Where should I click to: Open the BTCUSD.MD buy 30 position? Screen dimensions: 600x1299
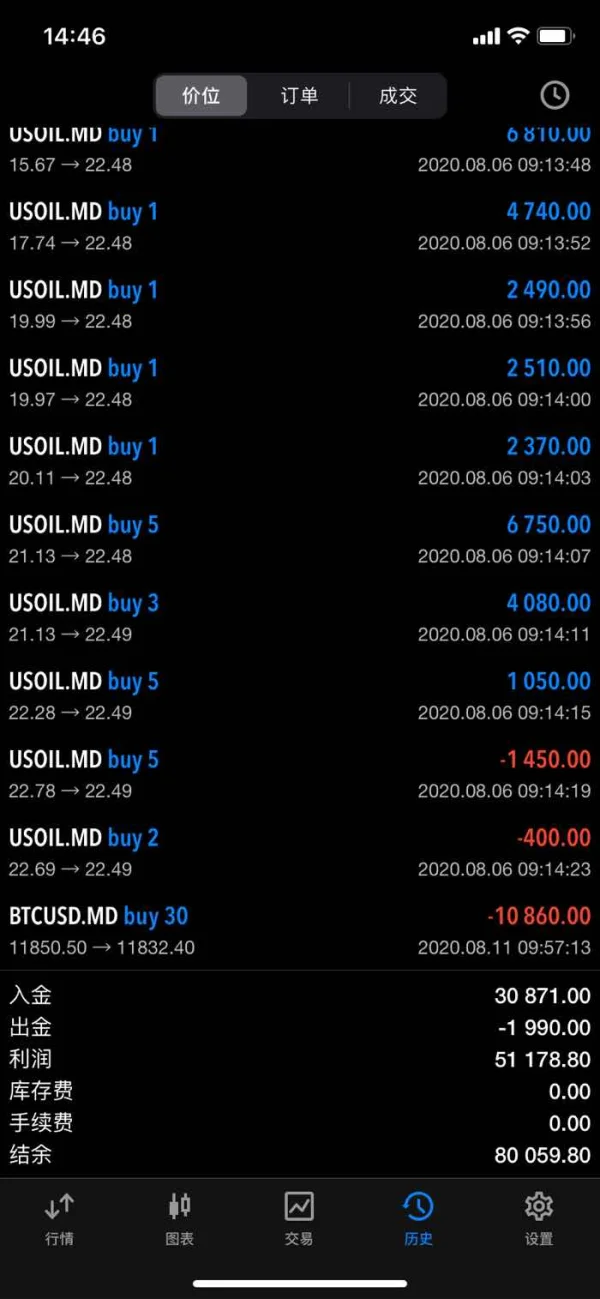pos(300,930)
